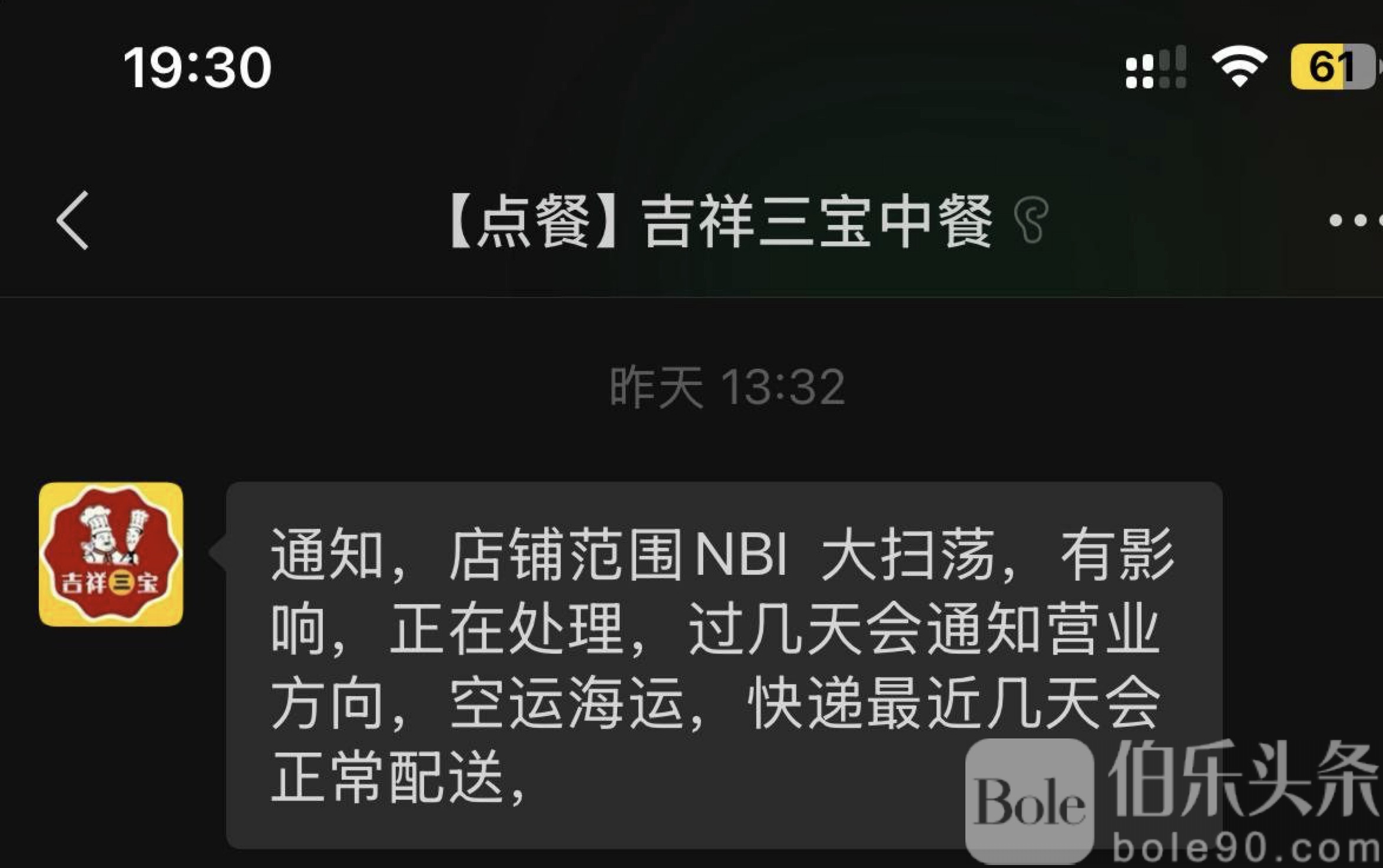1383x868 pixels.
Task: Open the 吉祥三宝 sender avatar profile
Action: point(111,554)
